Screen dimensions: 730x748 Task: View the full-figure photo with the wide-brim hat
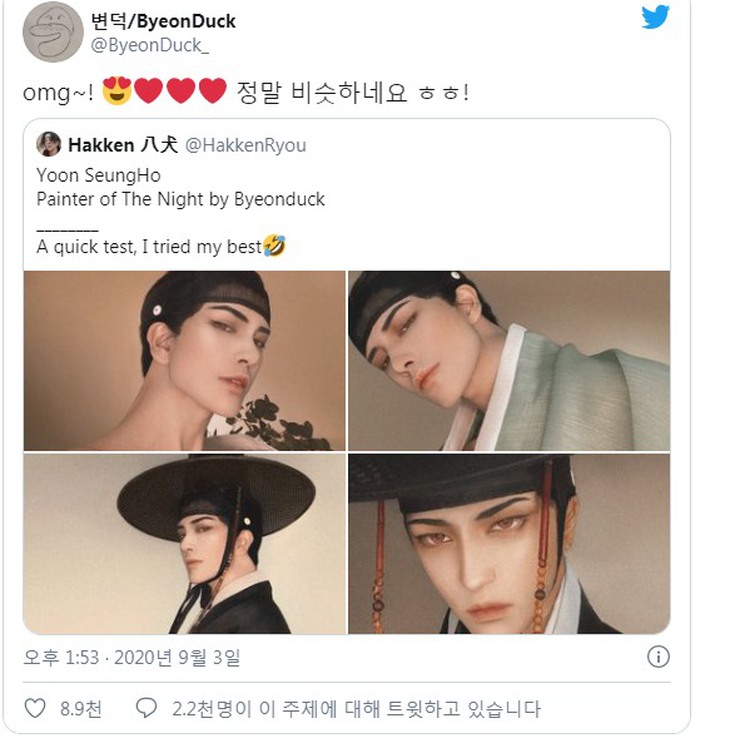(x=183, y=544)
